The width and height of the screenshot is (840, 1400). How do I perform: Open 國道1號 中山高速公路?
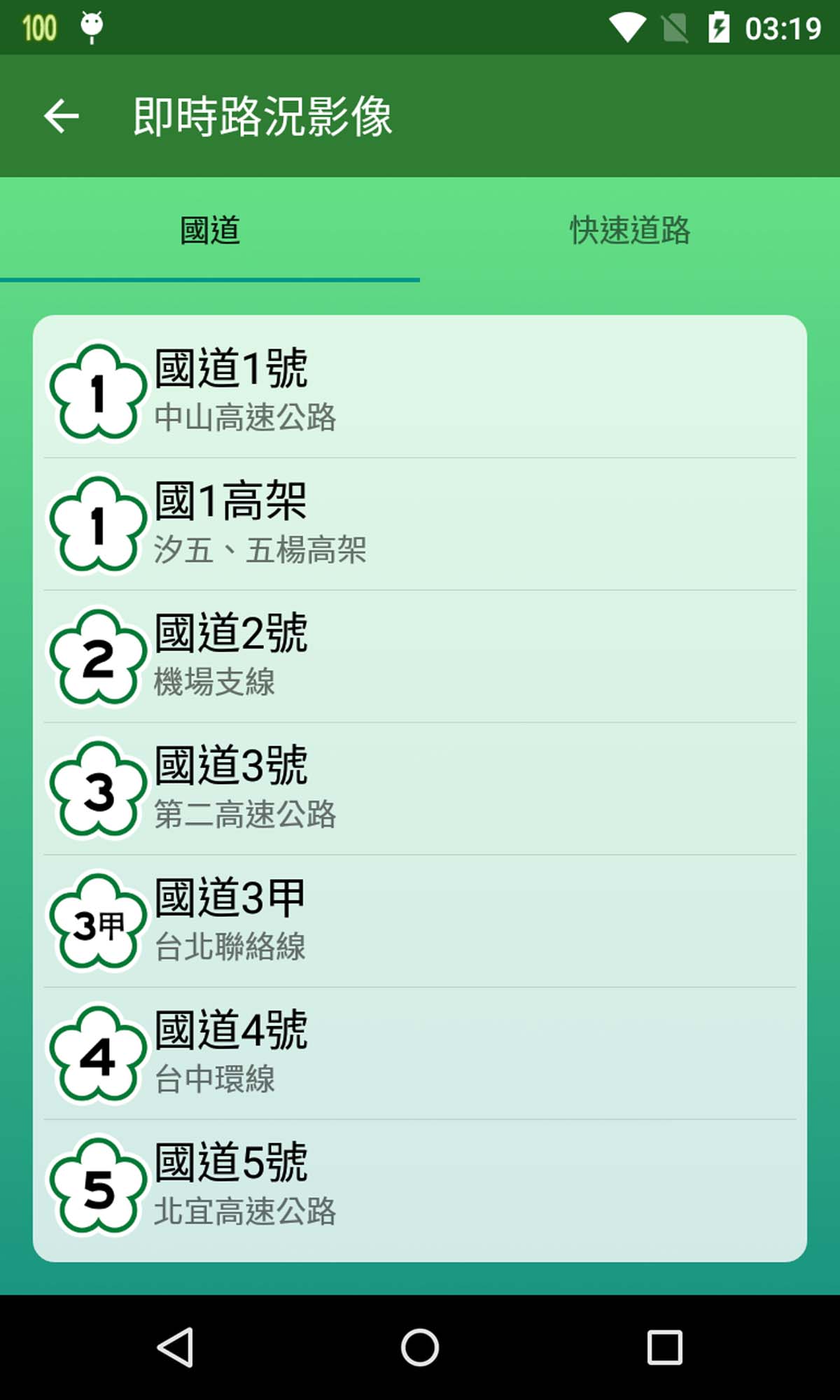420,391
